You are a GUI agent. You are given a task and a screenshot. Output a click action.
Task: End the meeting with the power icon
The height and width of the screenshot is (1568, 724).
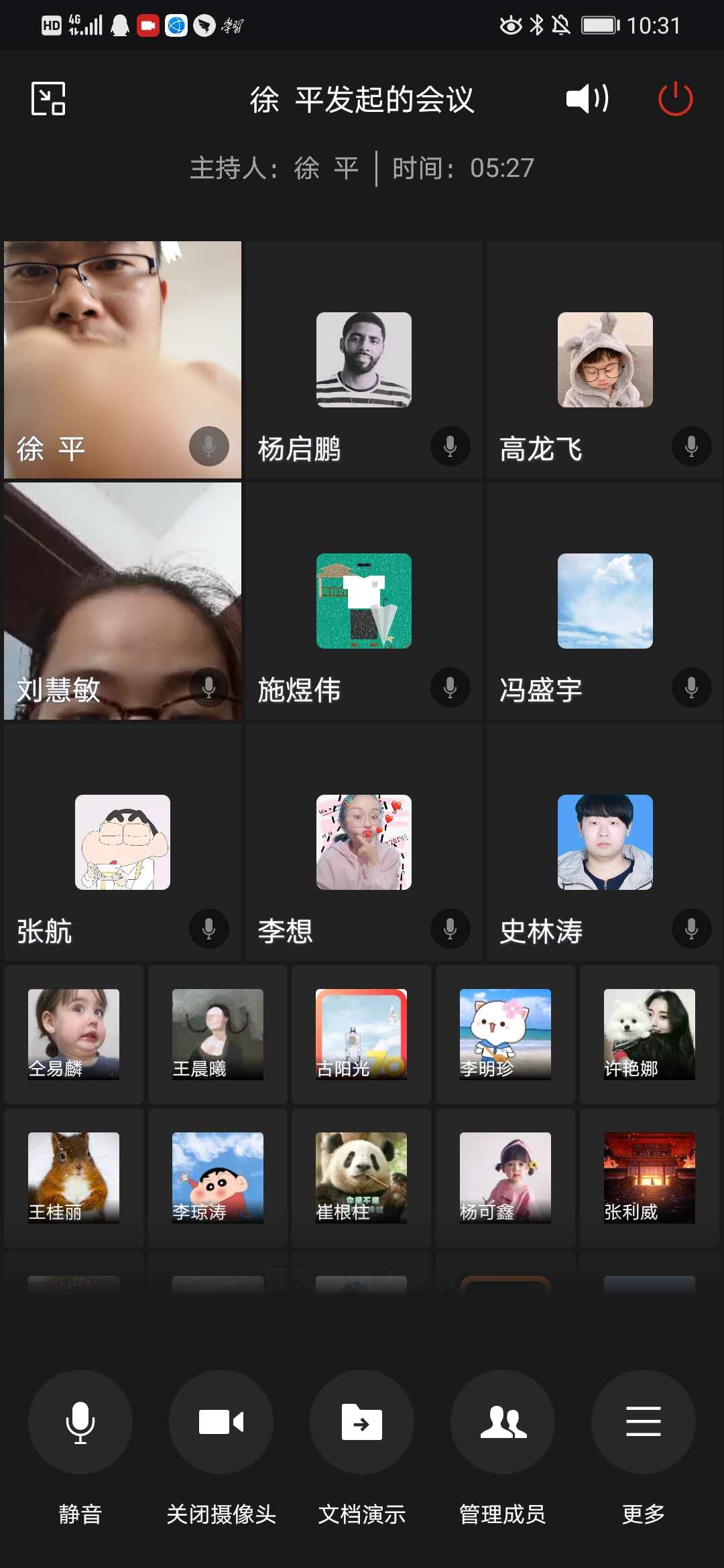pyautogui.click(x=675, y=99)
